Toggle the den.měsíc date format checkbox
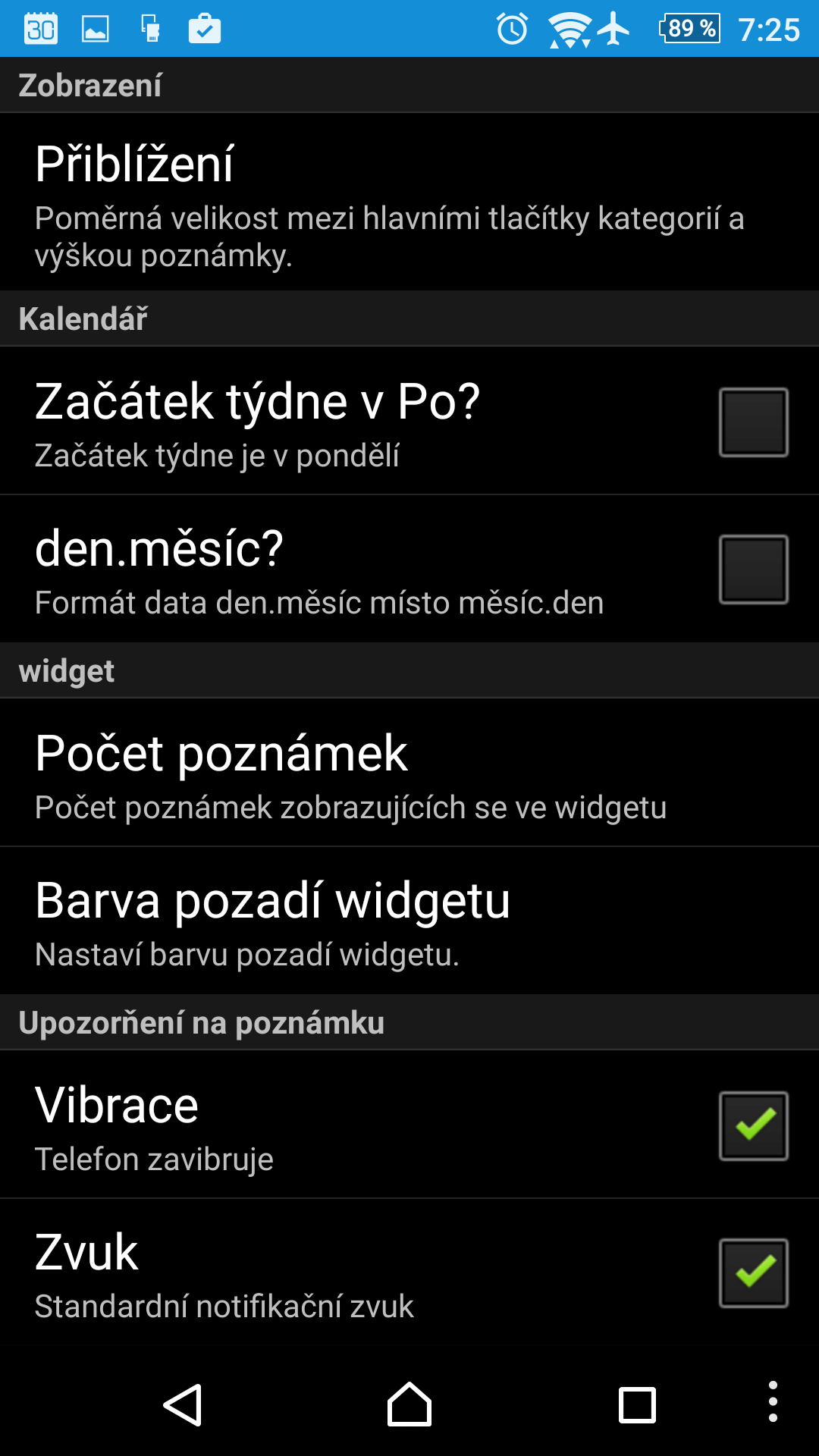819x1456 pixels. click(753, 569)
